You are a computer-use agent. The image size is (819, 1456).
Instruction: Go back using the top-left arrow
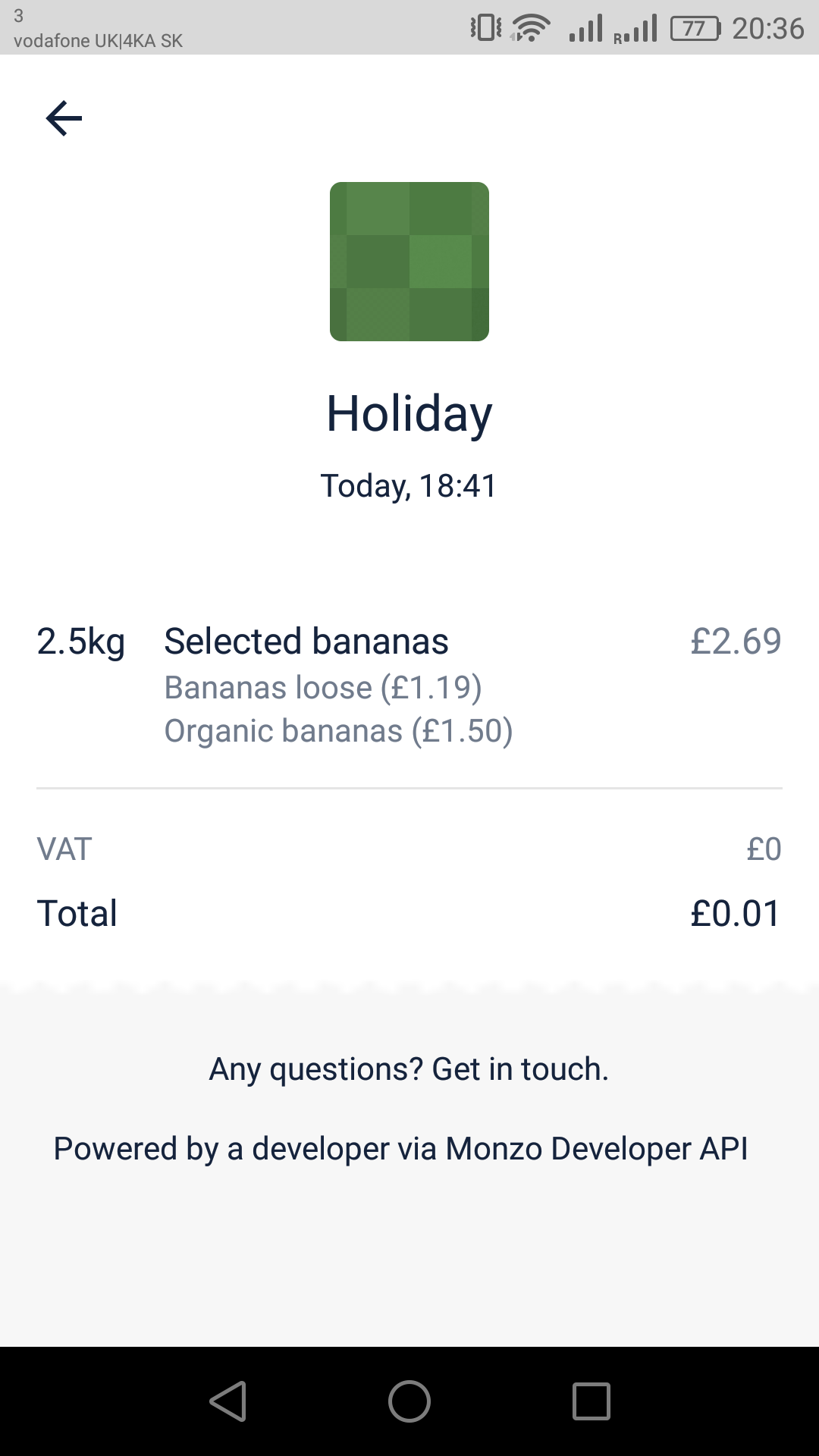[x=64, y=118]
